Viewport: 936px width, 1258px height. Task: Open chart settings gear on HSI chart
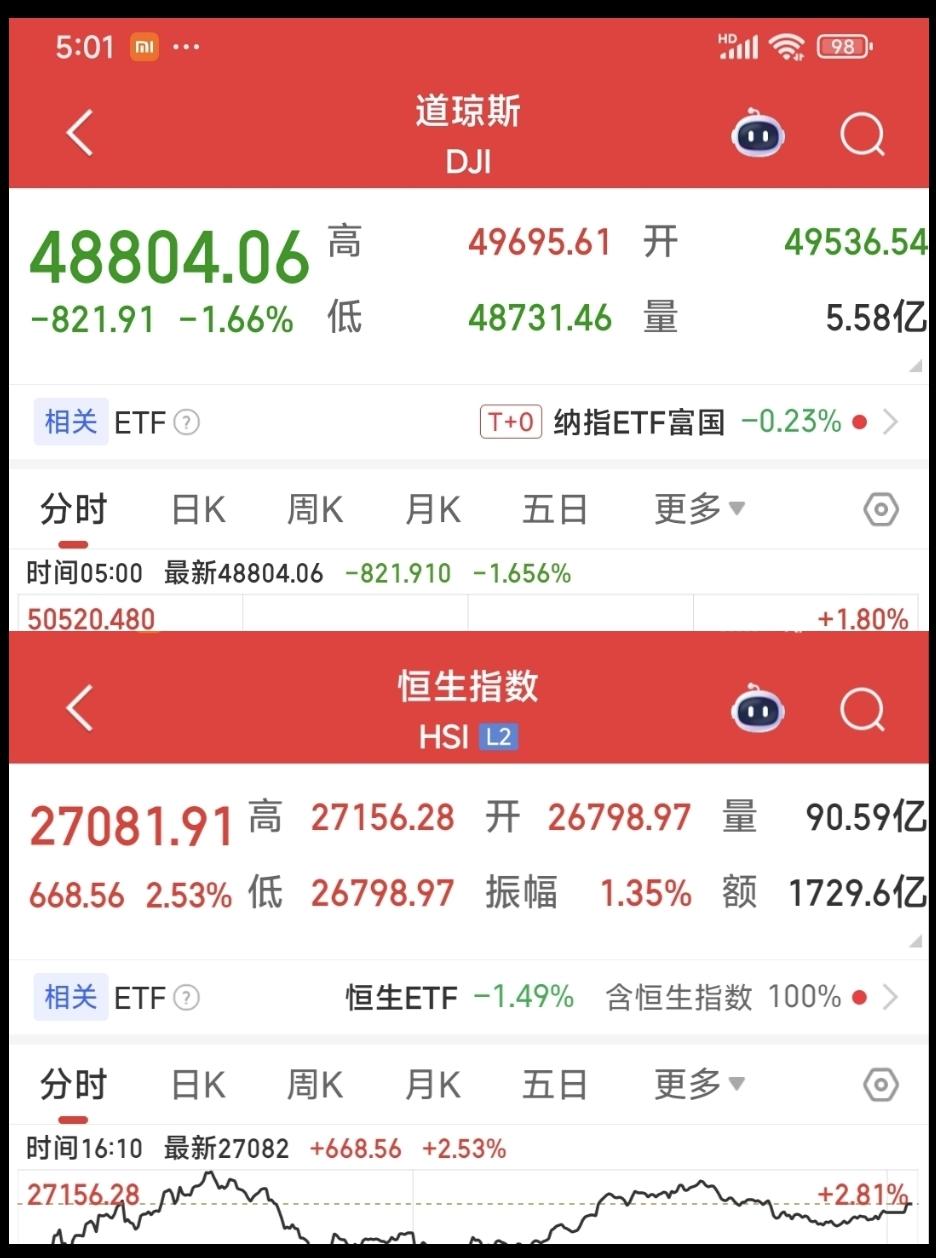(x=880, y=1083)
